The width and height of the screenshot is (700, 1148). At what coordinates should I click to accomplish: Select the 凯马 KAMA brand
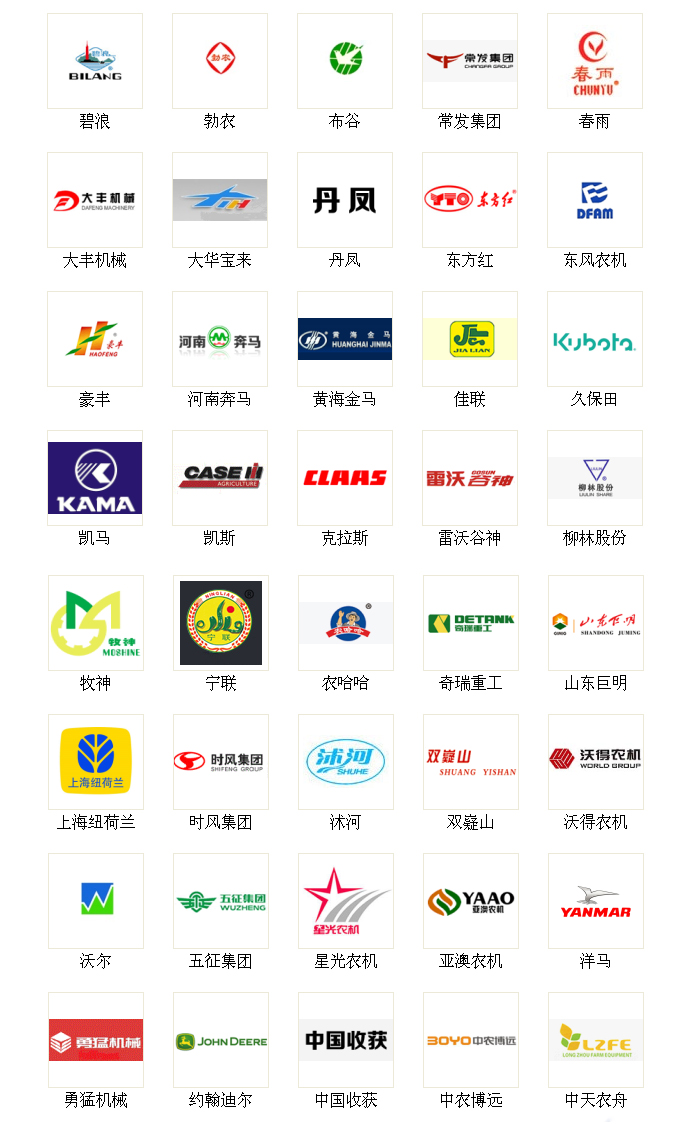click(x=95, y=478)
